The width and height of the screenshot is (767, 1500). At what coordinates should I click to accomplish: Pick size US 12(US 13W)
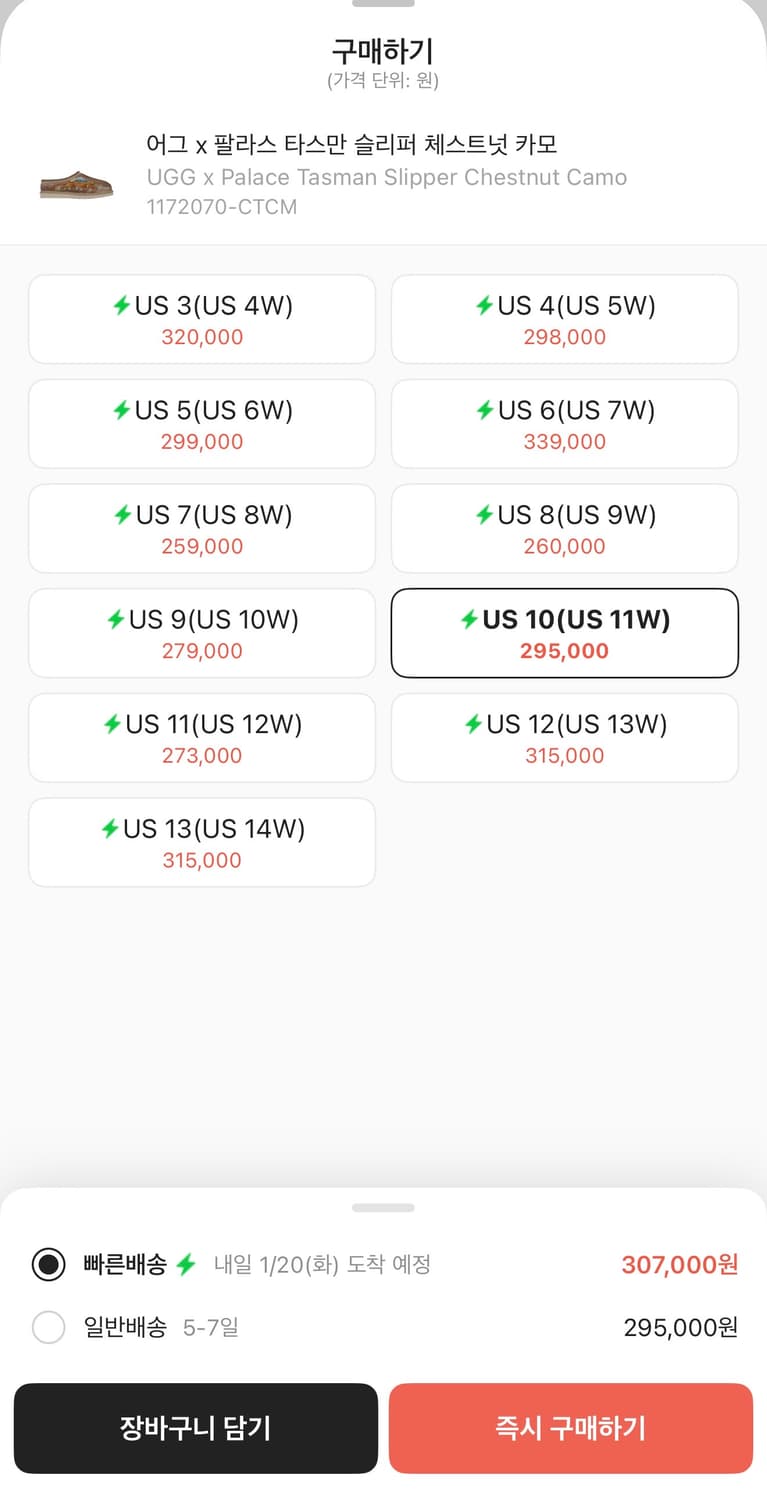(564, 738)
